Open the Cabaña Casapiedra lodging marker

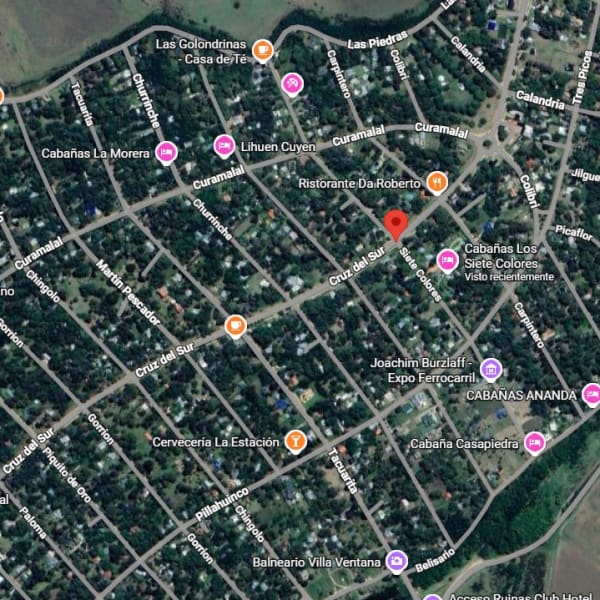(x=535, y=443)
